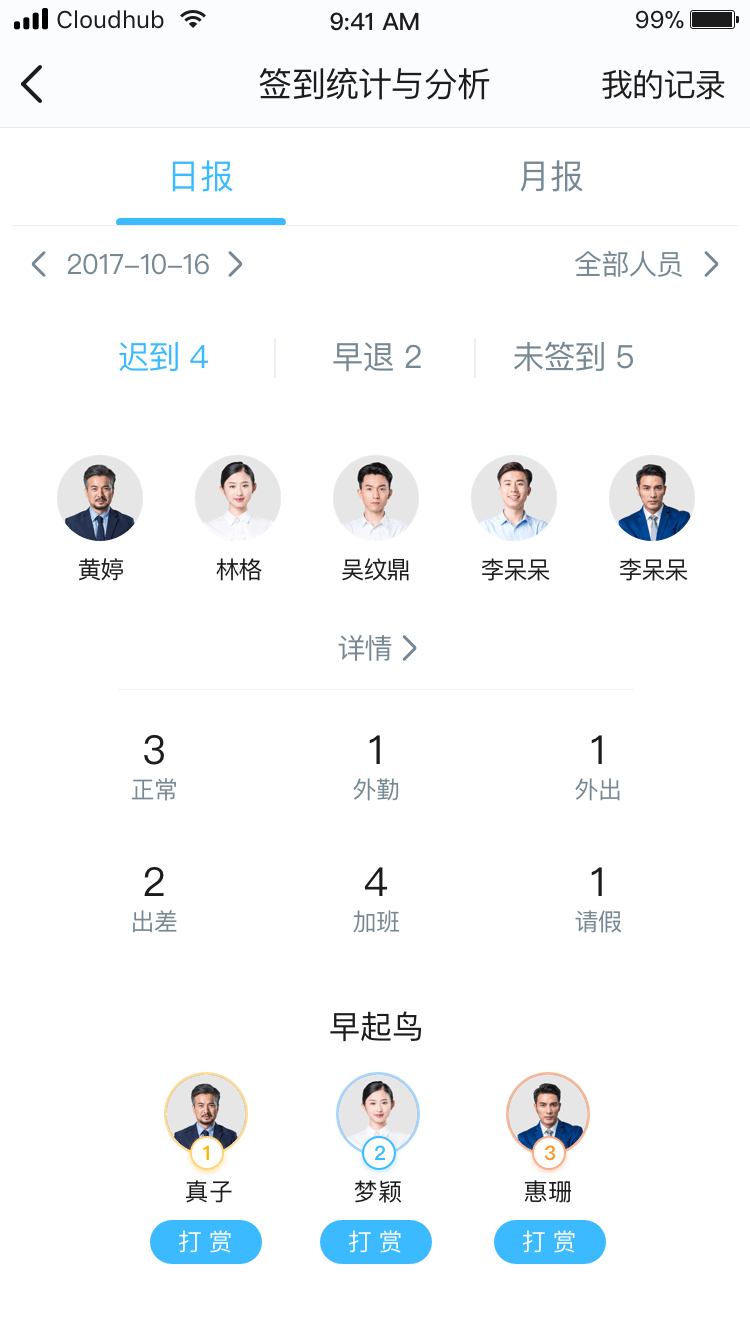Tap 打赏 under 梦颖
Viewport: 750px width, 1334px height.
(376, 1242)
